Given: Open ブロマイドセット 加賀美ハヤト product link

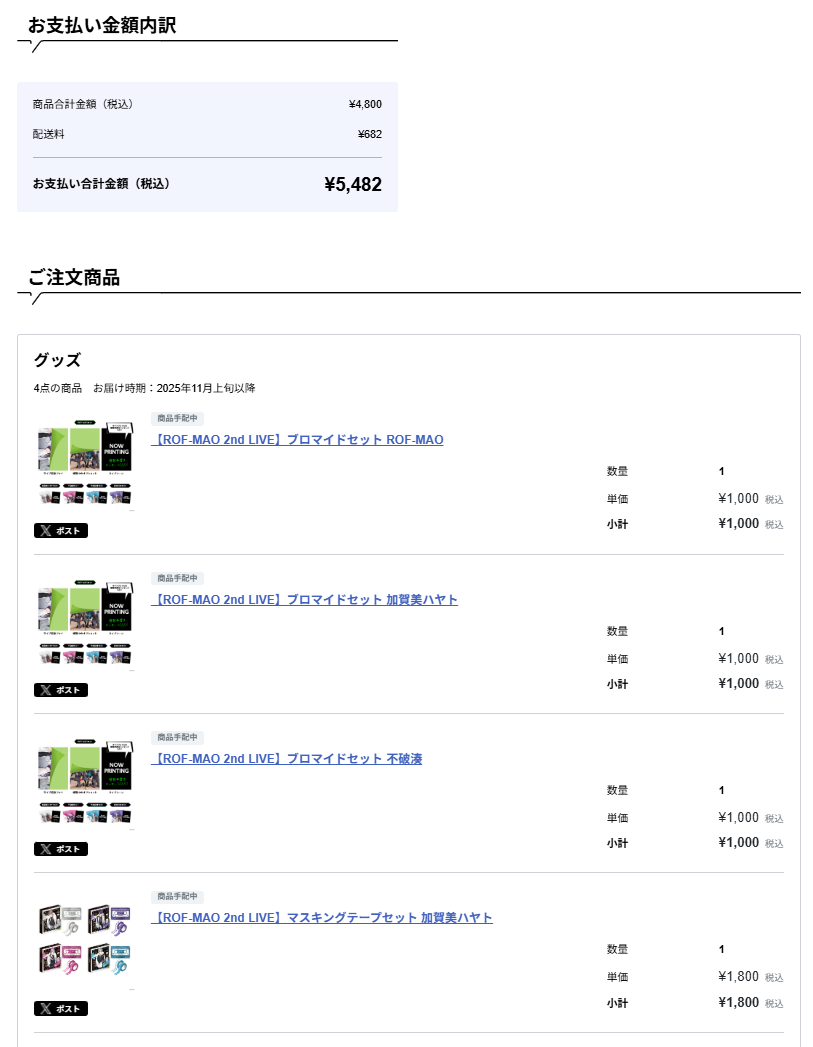Looking at the screenshot, I should click(304, 600).
